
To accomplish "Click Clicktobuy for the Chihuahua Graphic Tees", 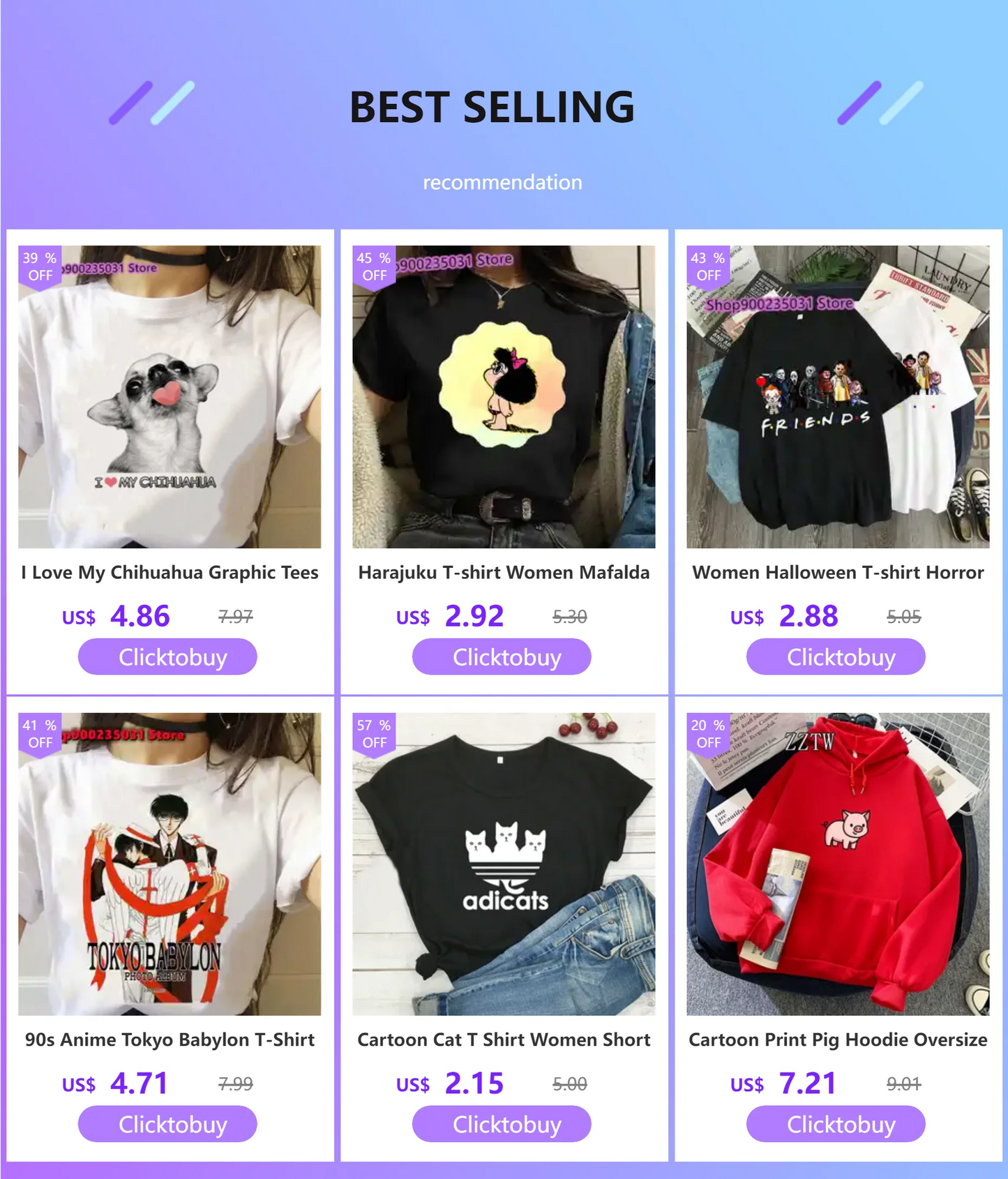I will click(x=167, y=656).
